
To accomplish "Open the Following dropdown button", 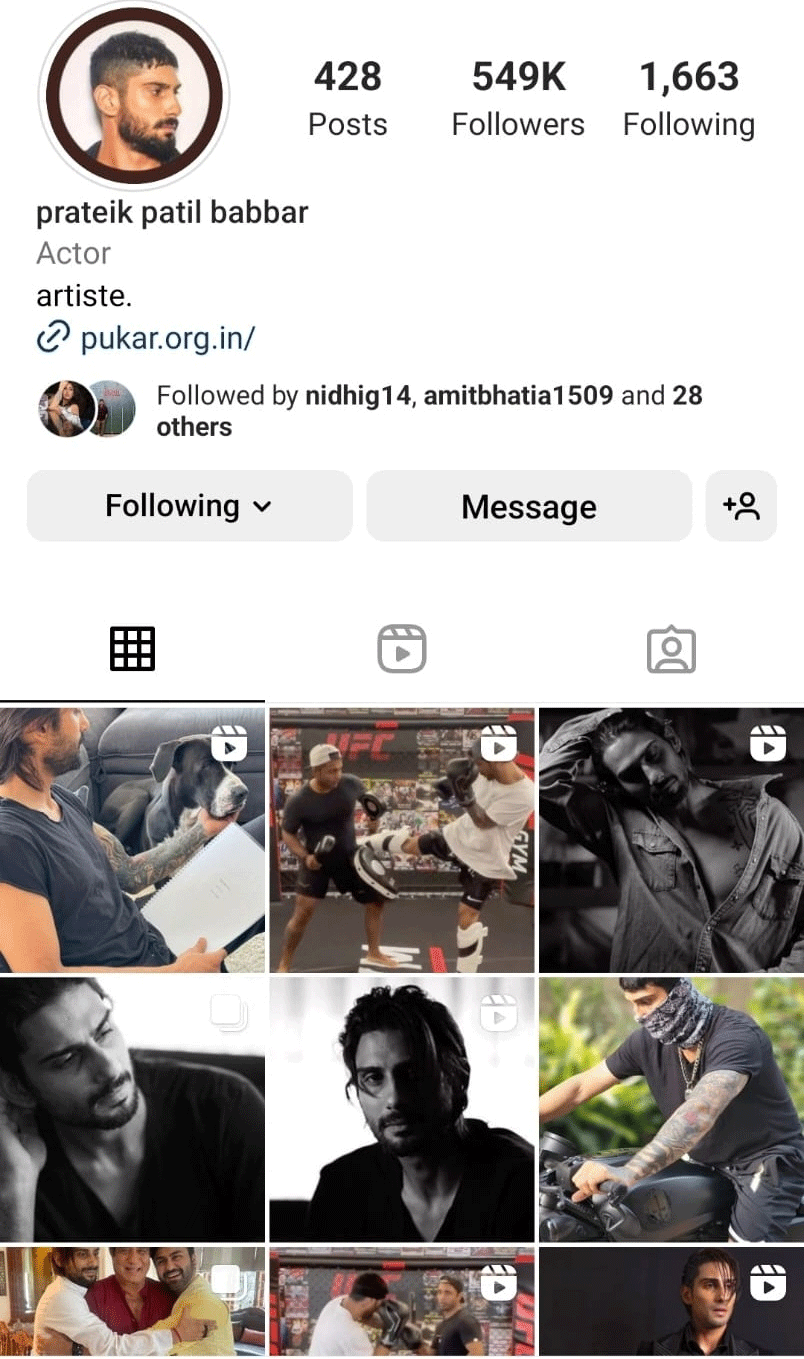I will coord(189,506).
